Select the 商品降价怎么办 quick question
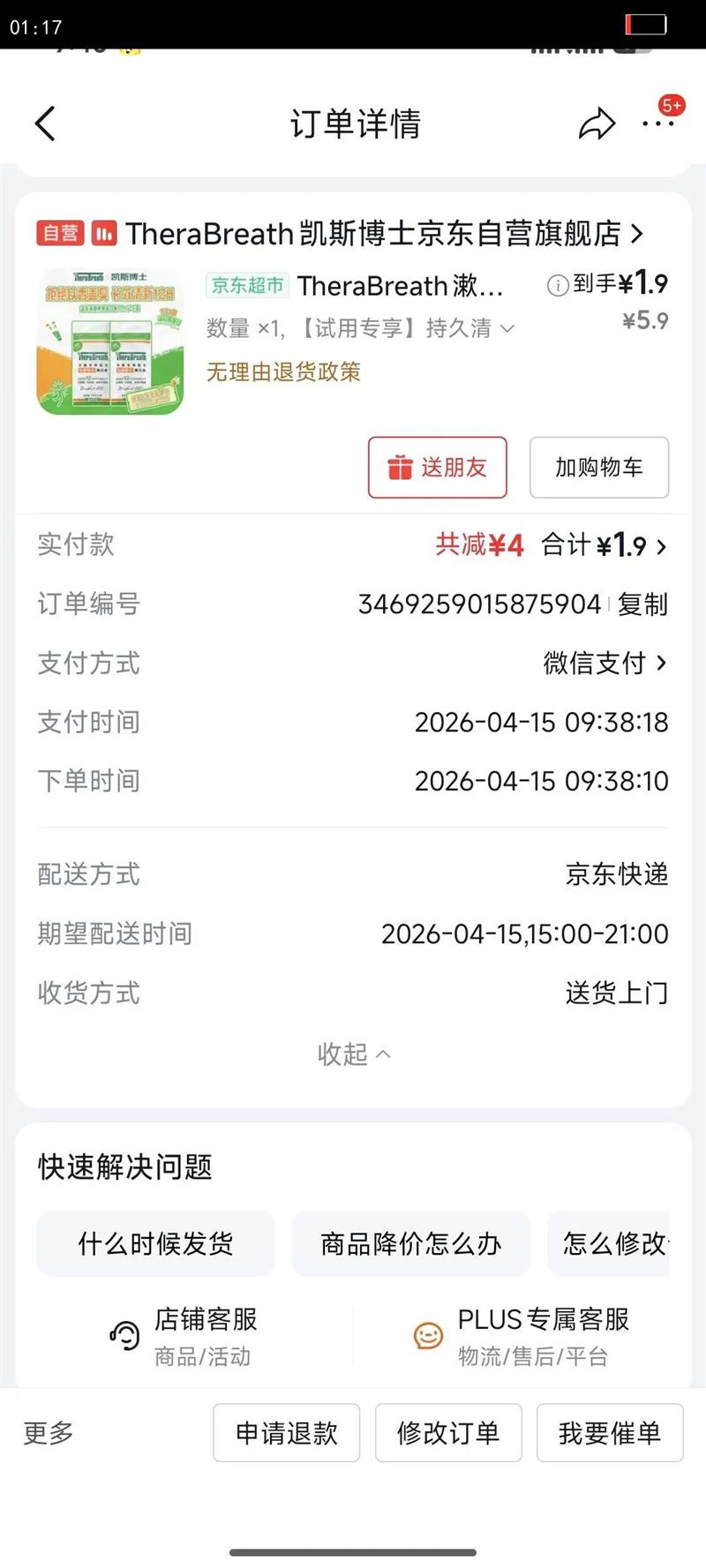Image resolution: width=706 pixels, height=1568 pixels. (x=410, y=1244)
